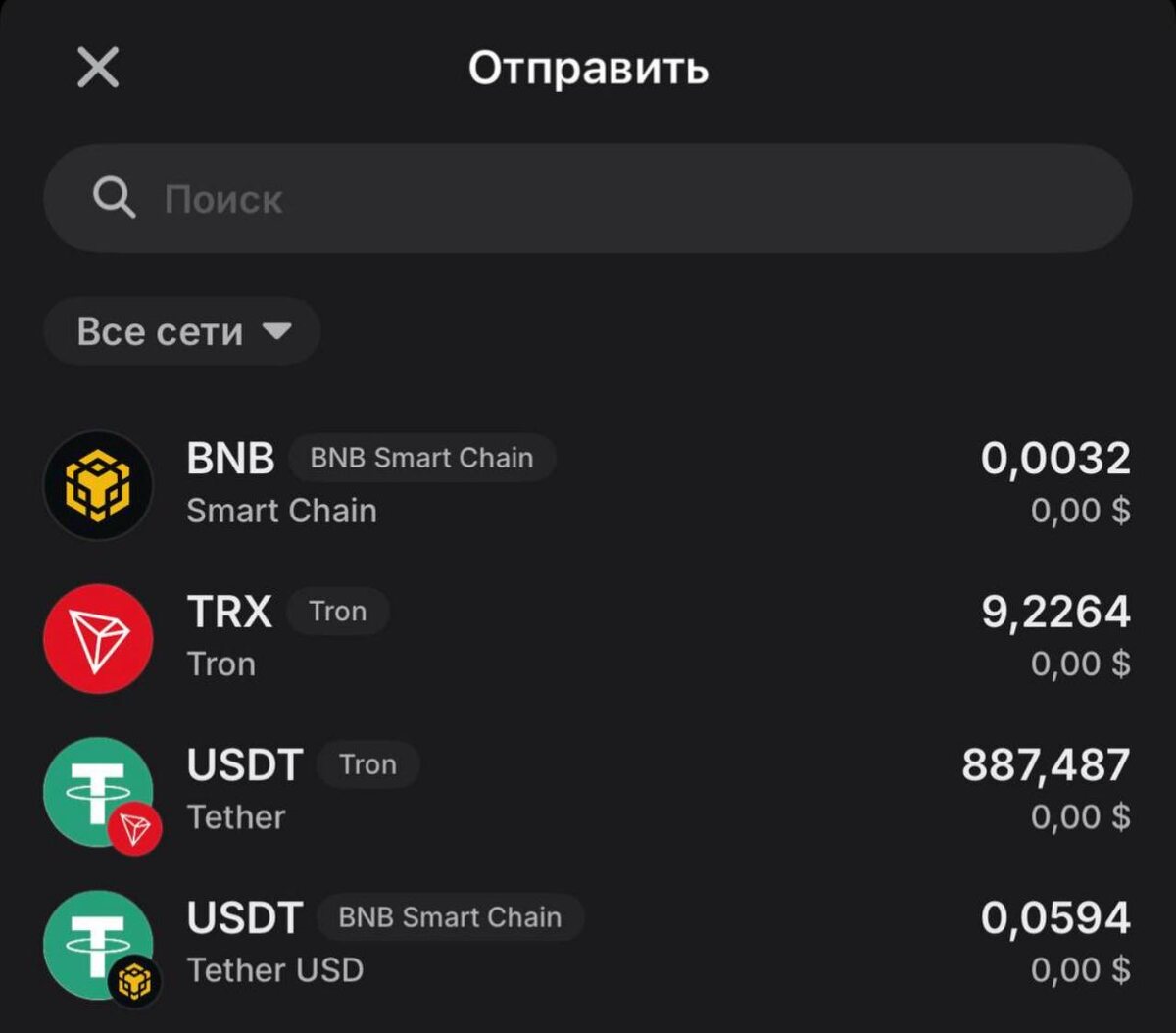This screenshot has height=1033, width=1176.
Task: Close the Отправить screen
Action: (98, 69)
